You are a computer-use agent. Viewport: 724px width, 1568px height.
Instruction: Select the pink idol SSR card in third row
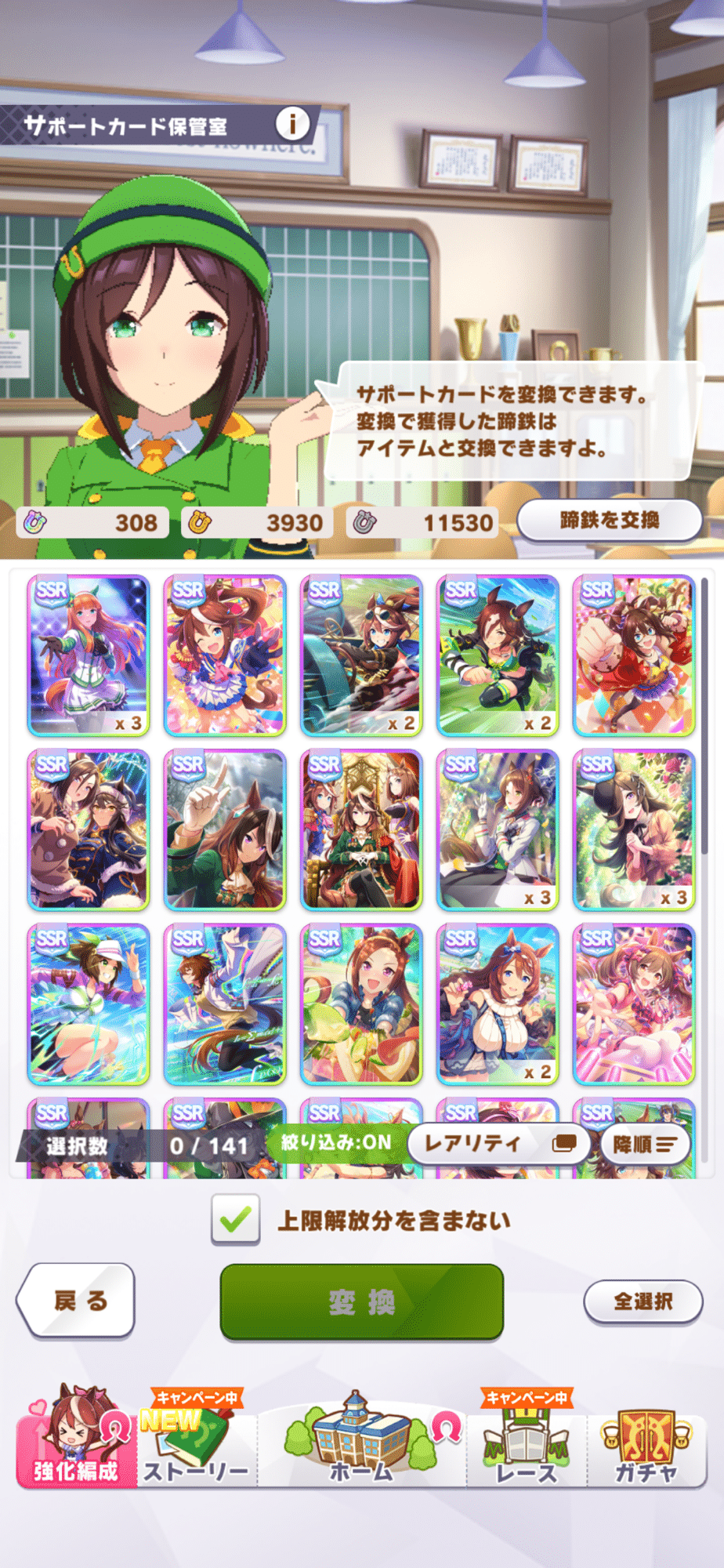coord(633,1004)
